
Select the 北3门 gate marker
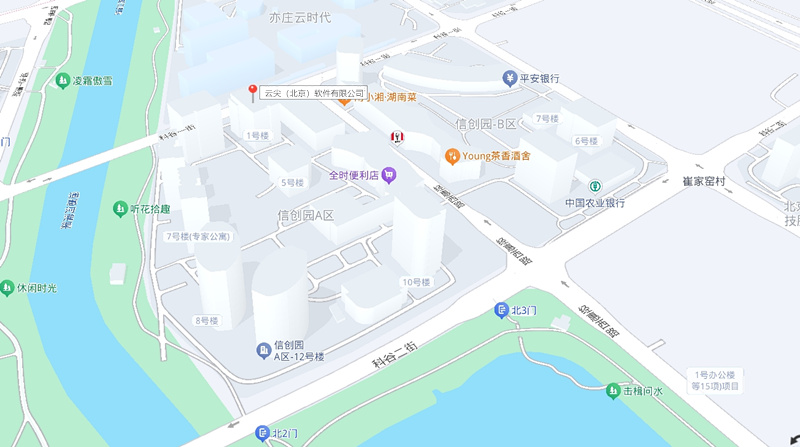(x=501, y=310)
